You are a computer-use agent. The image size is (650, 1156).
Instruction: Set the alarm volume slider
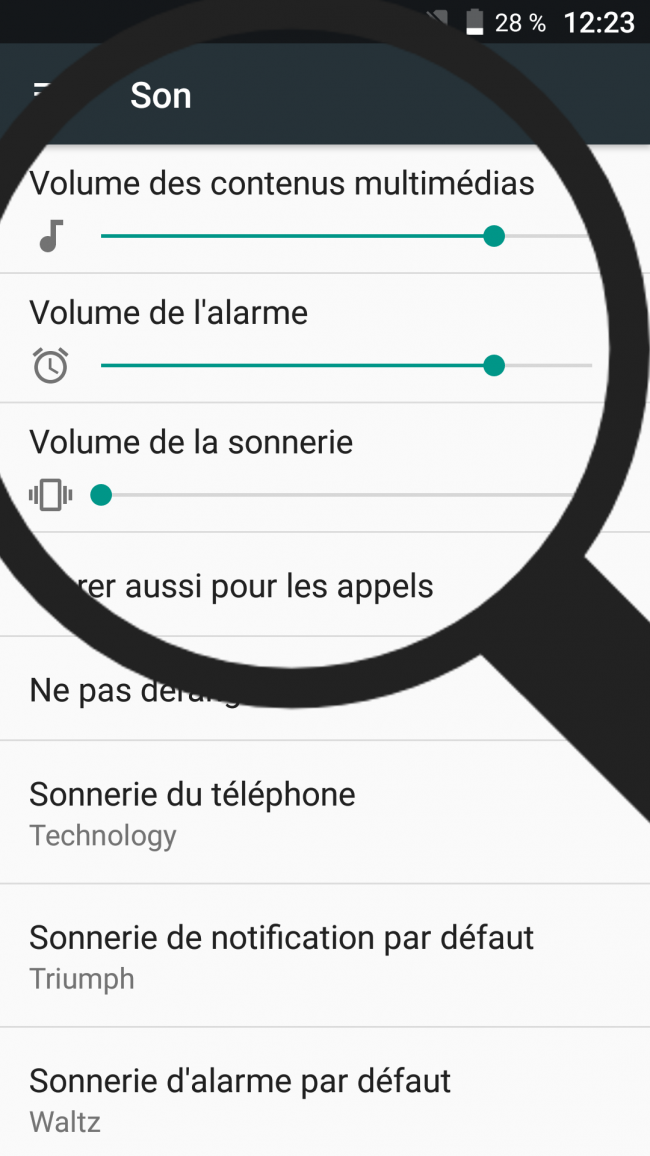coord(493,366)
